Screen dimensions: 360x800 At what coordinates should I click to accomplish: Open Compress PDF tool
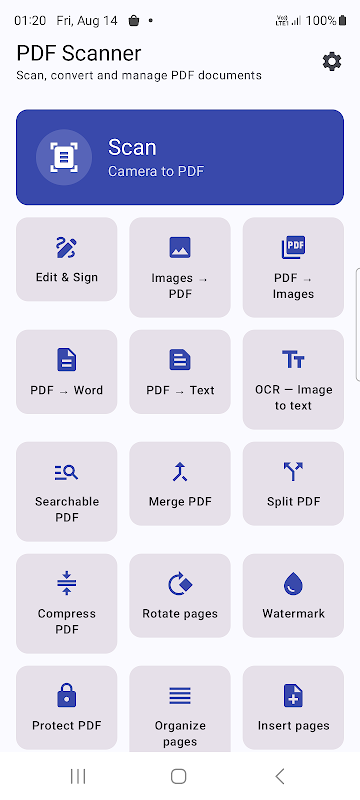point(67,604)
